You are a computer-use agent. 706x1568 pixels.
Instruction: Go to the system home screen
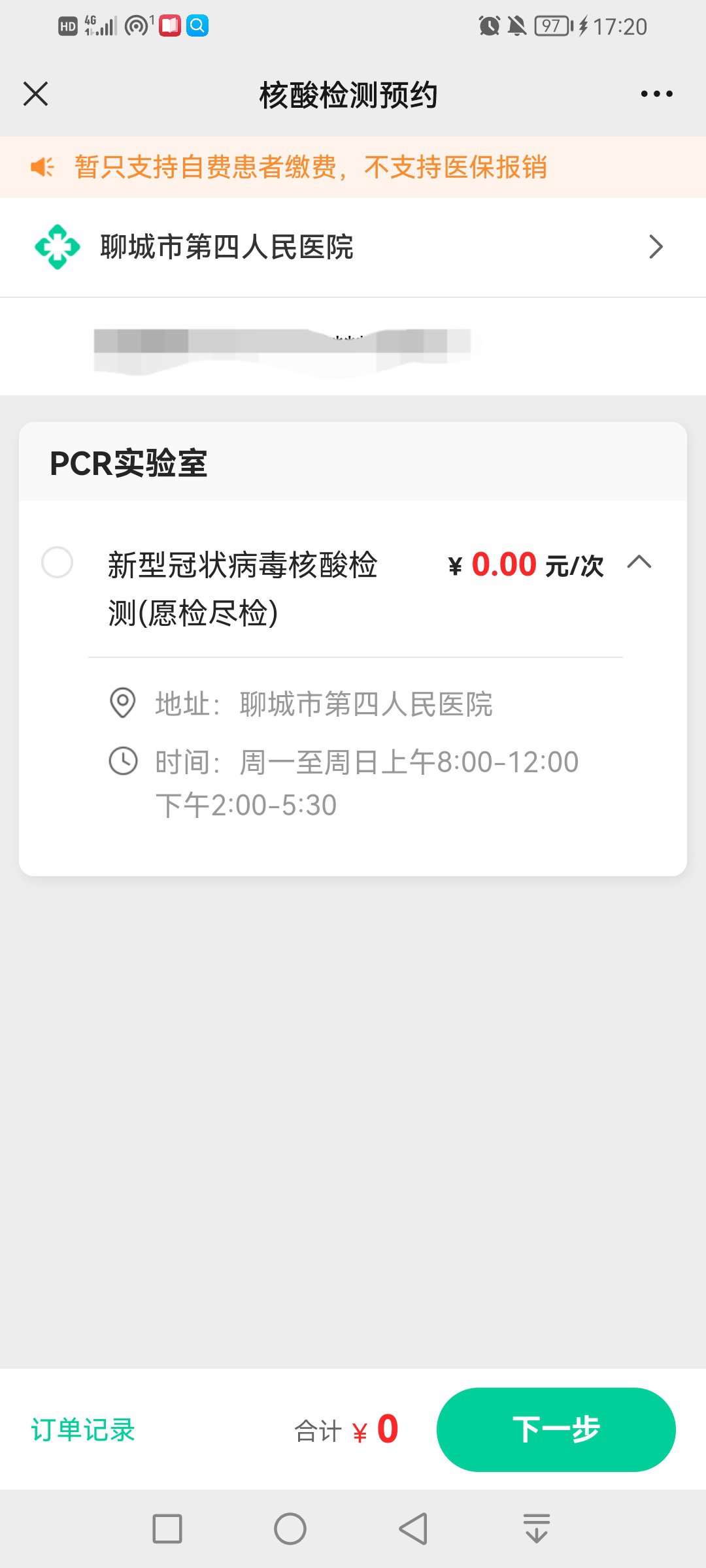coord(290,1529)
